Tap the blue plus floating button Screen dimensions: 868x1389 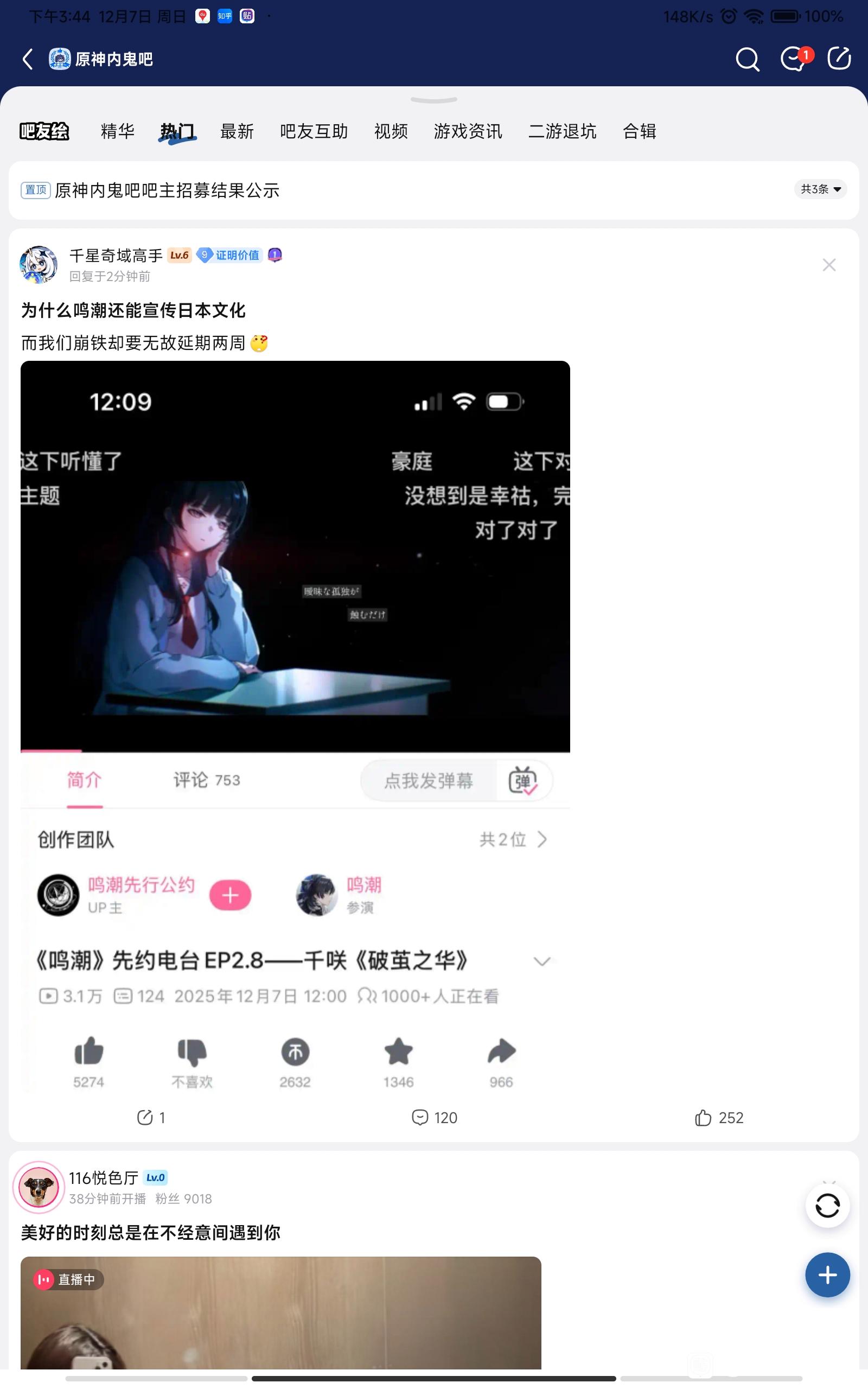pos(827,1275)
